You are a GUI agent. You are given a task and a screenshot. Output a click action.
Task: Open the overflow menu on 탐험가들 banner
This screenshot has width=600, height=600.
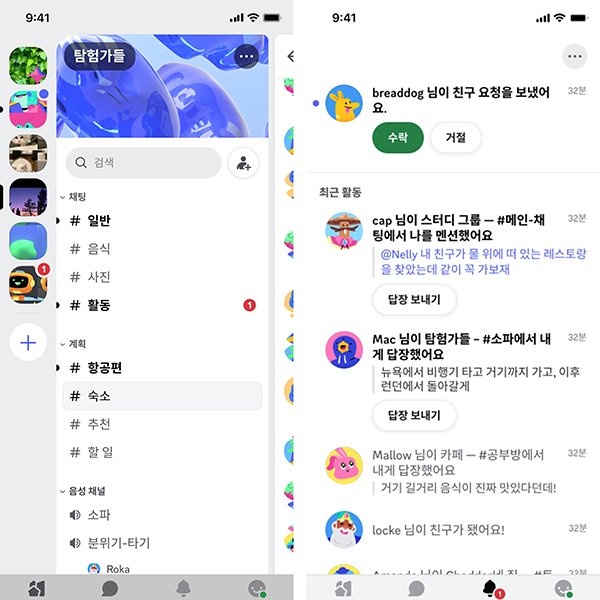(245, 57)
